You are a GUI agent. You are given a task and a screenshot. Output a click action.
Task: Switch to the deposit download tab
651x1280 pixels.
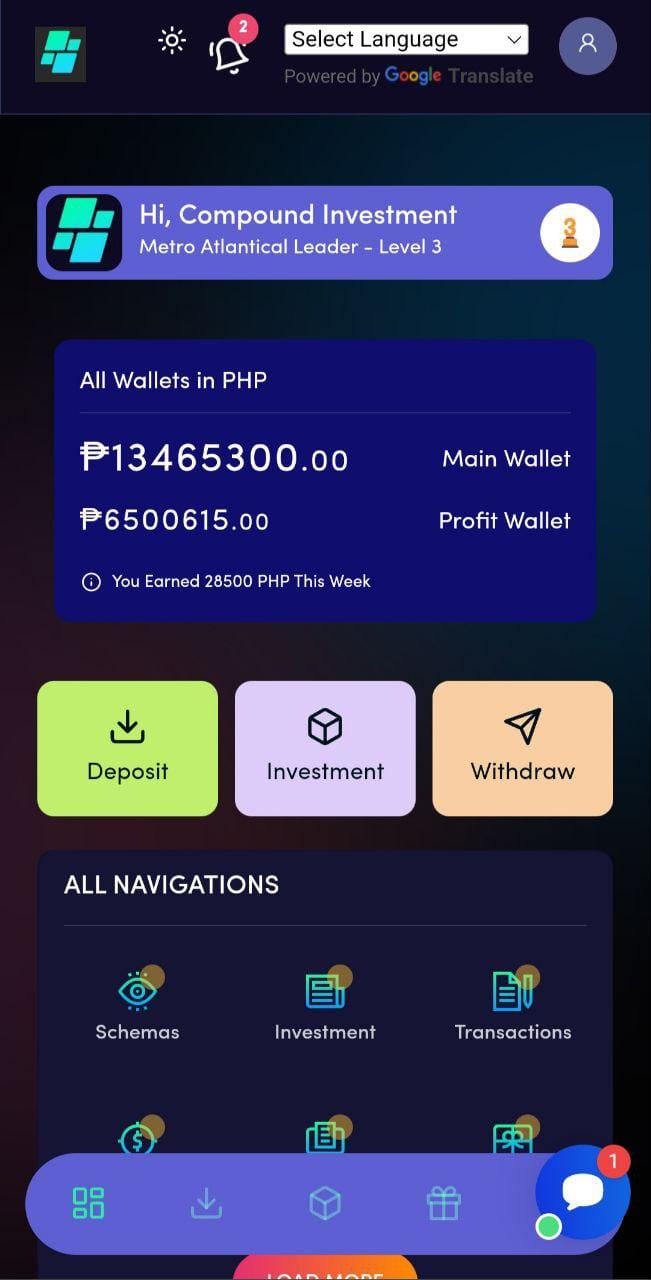[x=206, y=1203]
